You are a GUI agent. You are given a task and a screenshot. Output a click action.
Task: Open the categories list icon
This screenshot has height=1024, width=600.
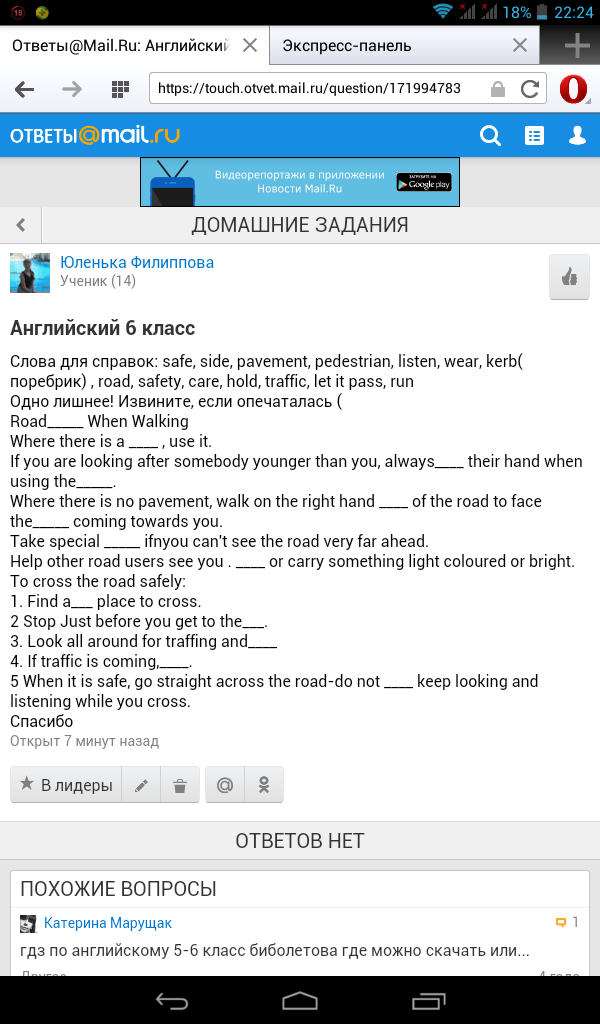tap(534, 136)
